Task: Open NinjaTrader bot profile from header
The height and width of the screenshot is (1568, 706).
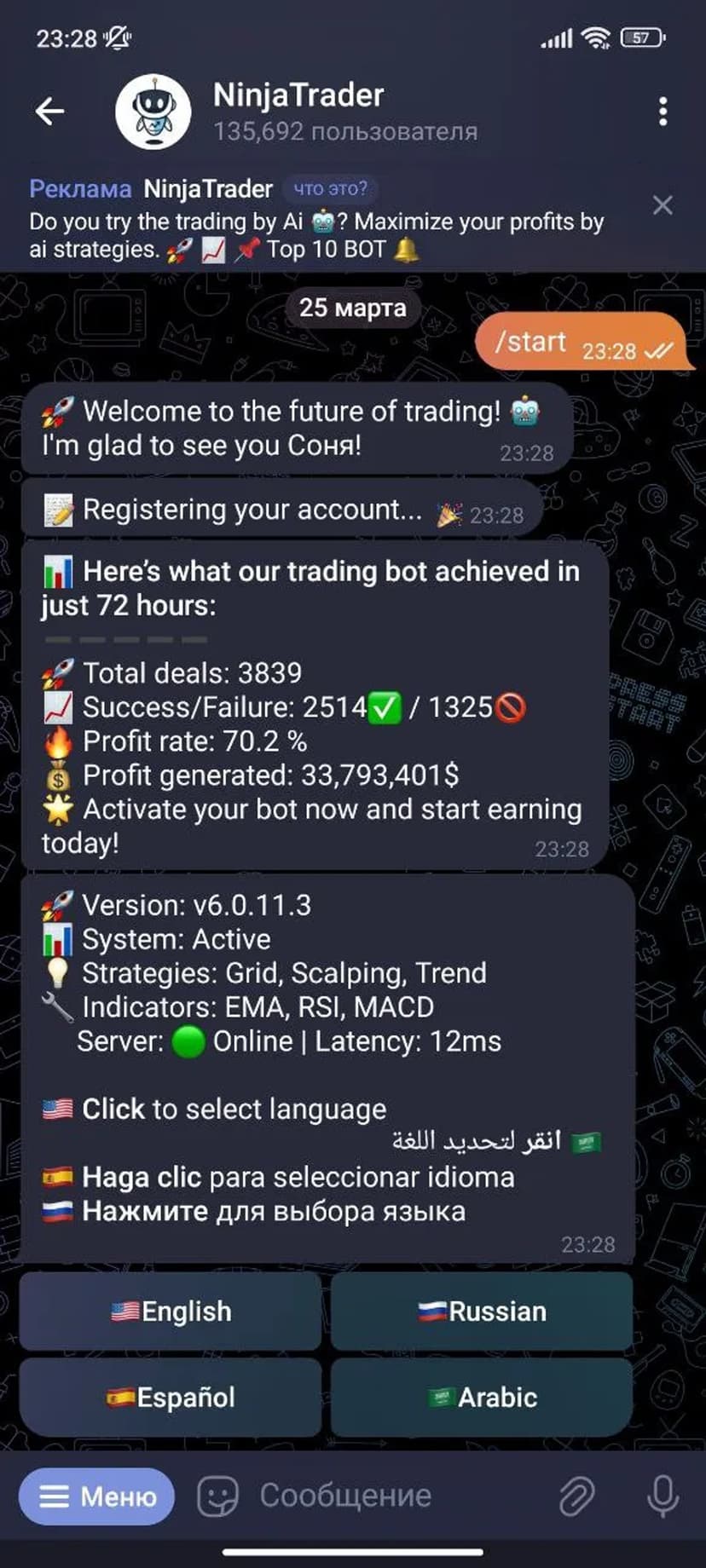Action: click(298, 111)
